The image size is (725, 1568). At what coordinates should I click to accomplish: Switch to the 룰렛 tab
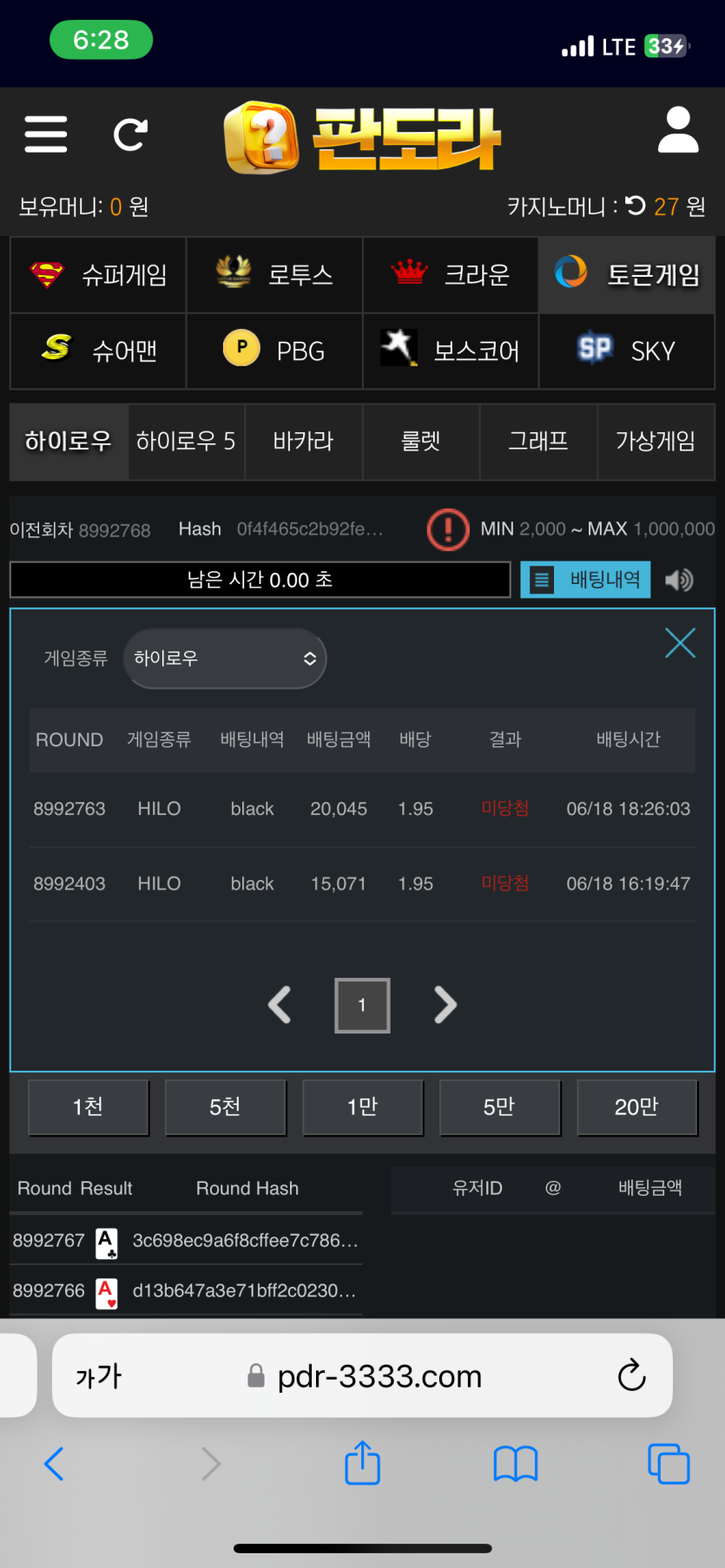421,441
